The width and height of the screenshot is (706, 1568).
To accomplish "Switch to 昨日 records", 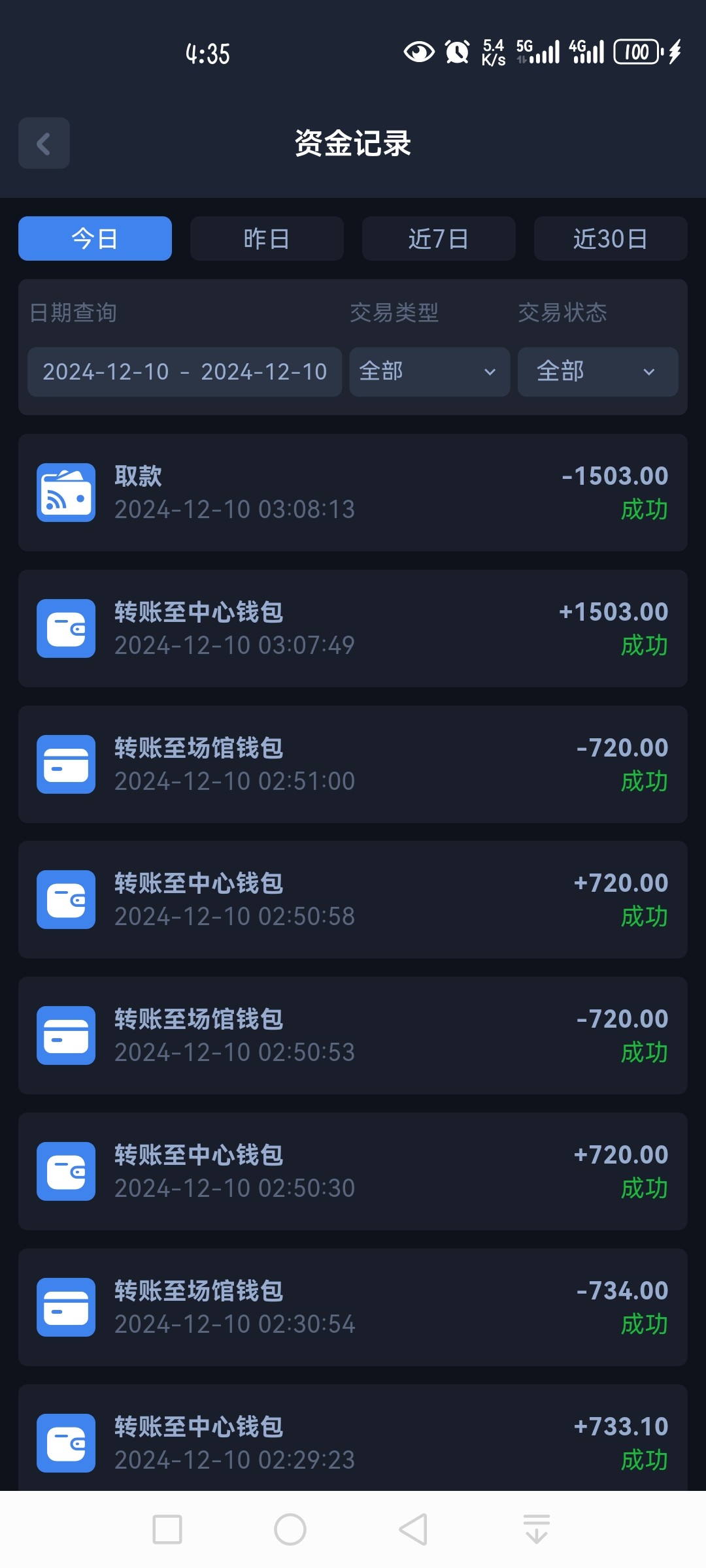I will point(267,238).
